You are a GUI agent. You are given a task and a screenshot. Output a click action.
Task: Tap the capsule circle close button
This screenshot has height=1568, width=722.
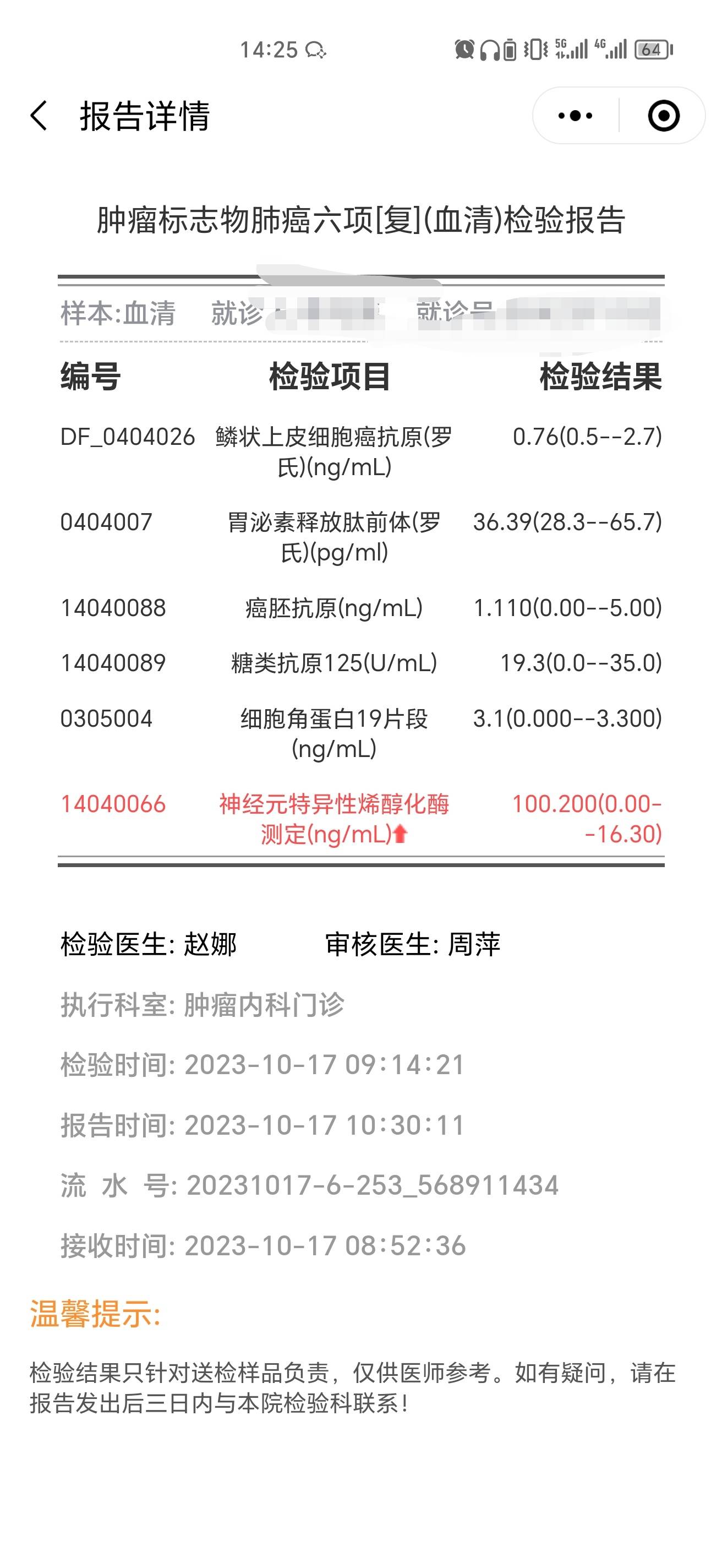[x=664, y=117]
